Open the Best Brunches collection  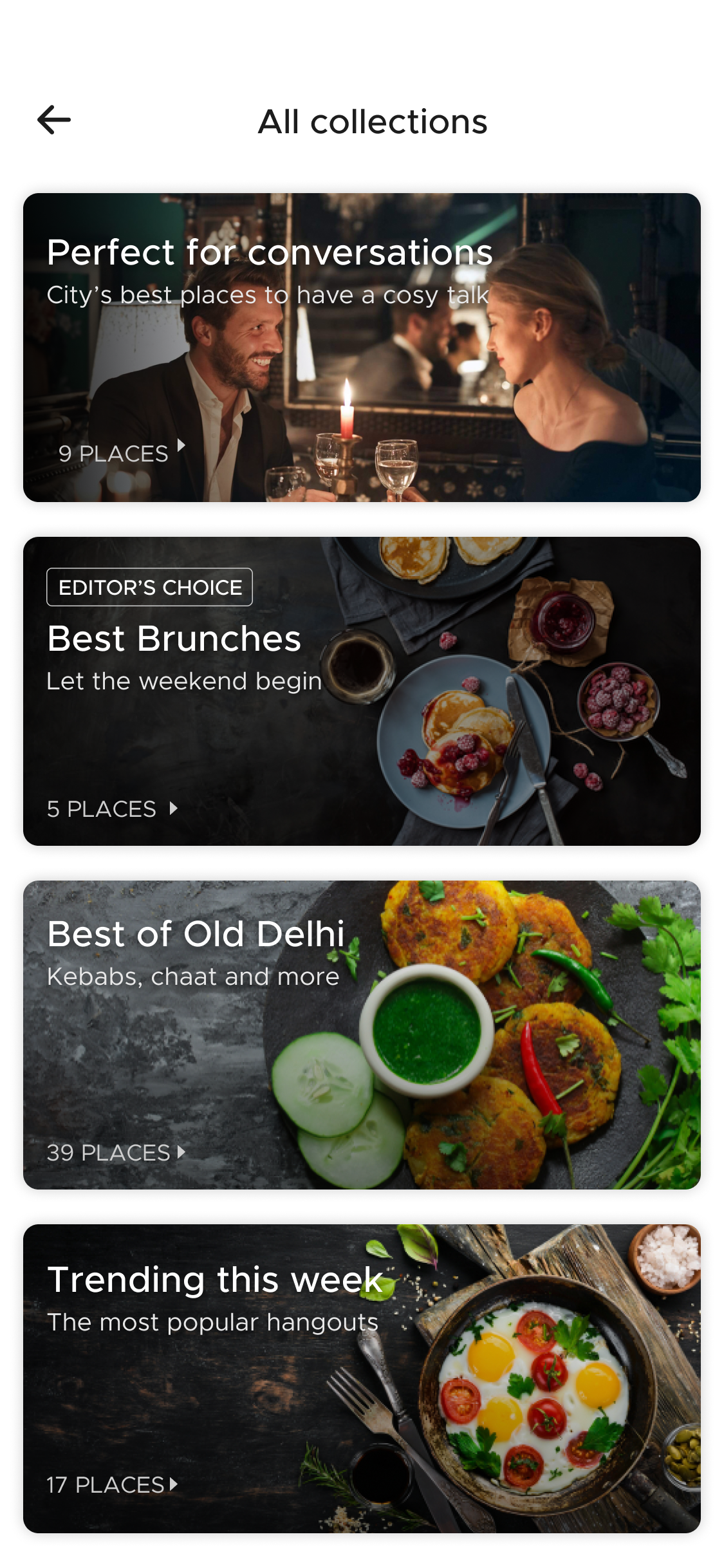[x=362, y=691]
